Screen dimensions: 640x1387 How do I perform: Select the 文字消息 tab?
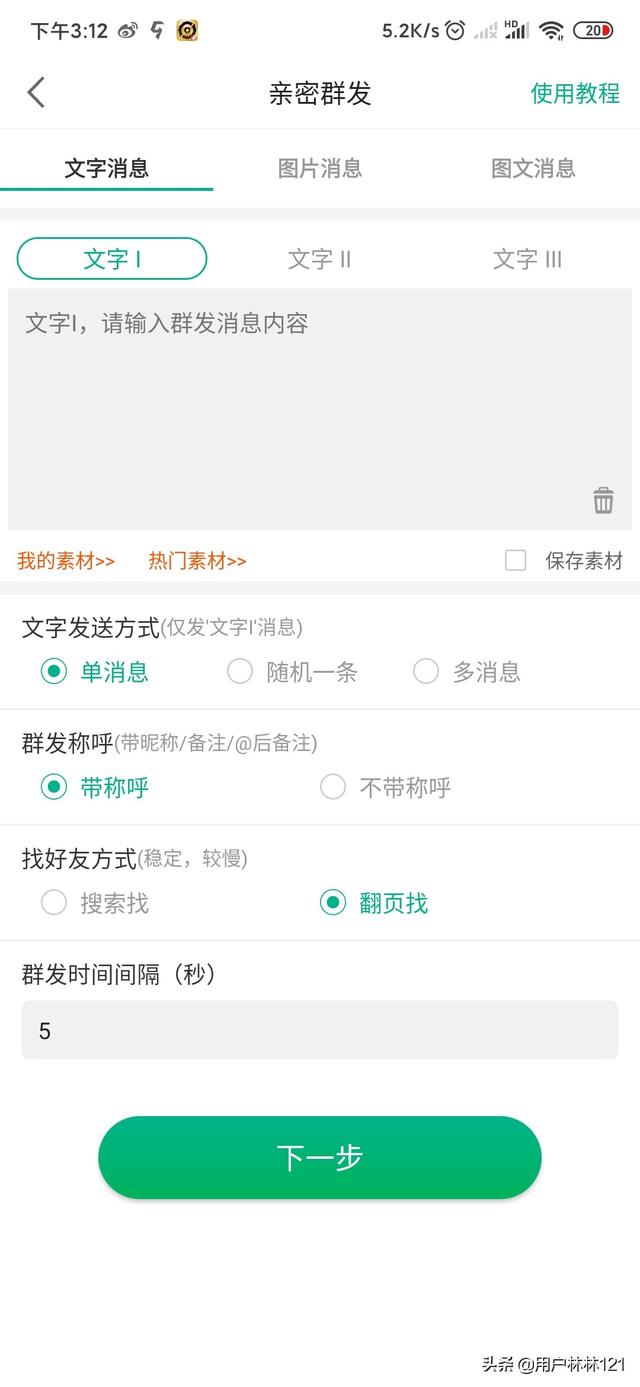point(107,168)
